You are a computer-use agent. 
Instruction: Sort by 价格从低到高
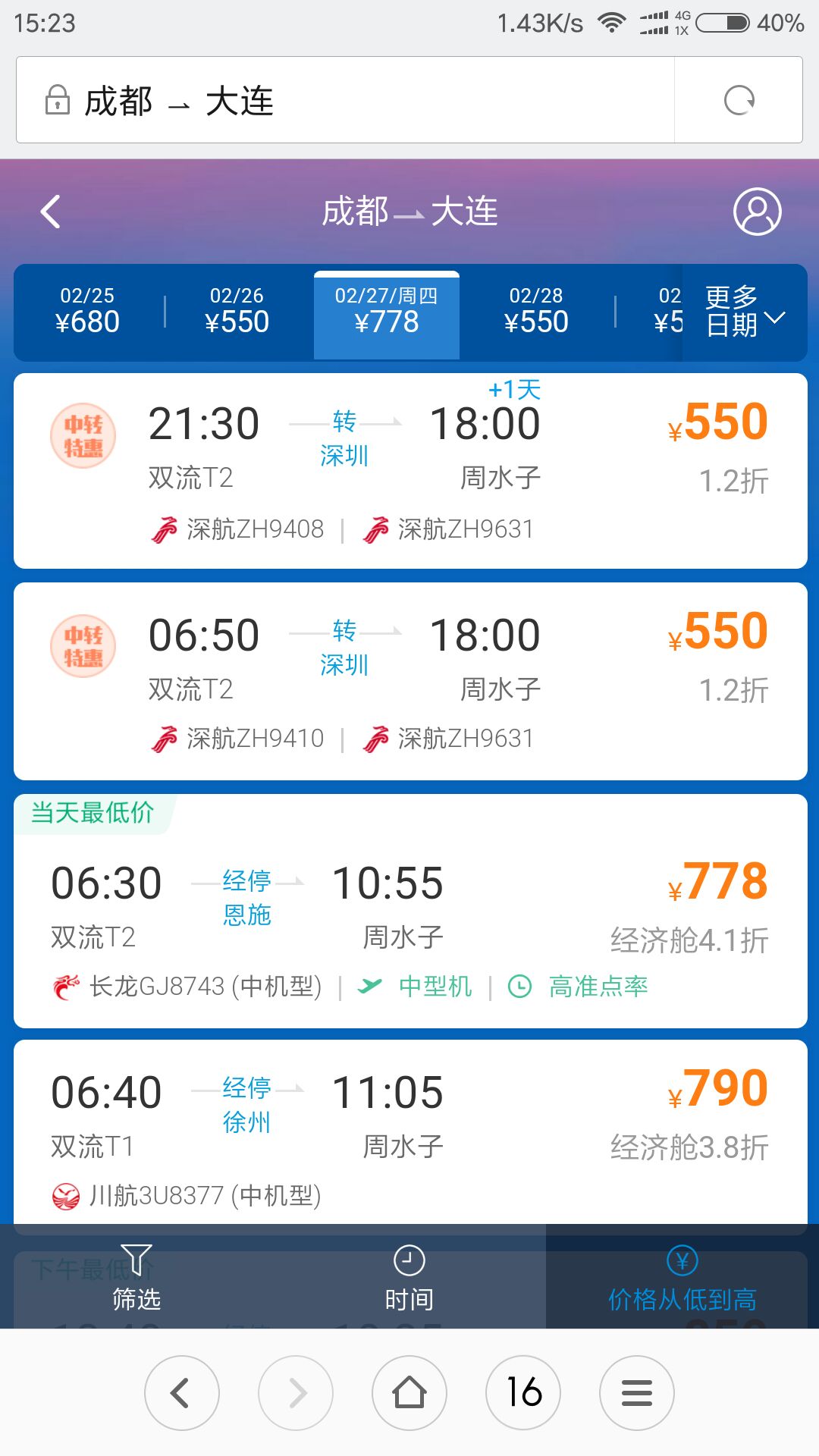682,1277
